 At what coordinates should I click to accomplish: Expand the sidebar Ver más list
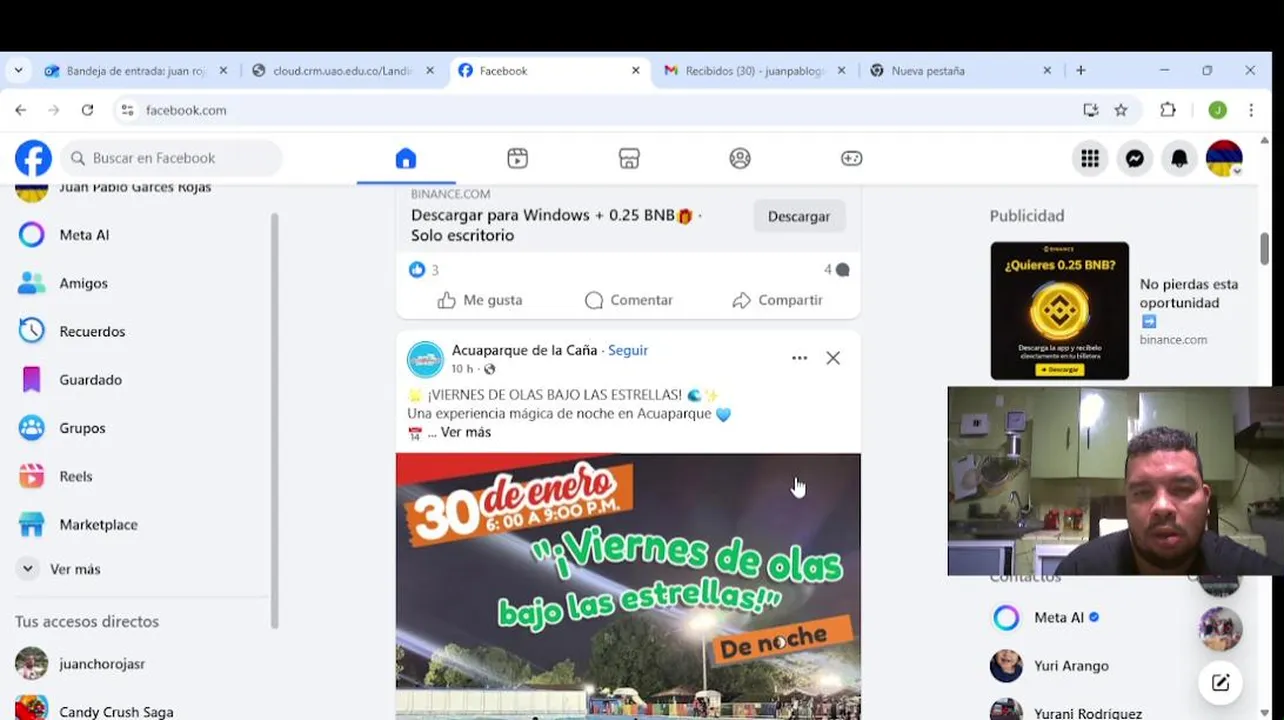(x=75, y=569)
